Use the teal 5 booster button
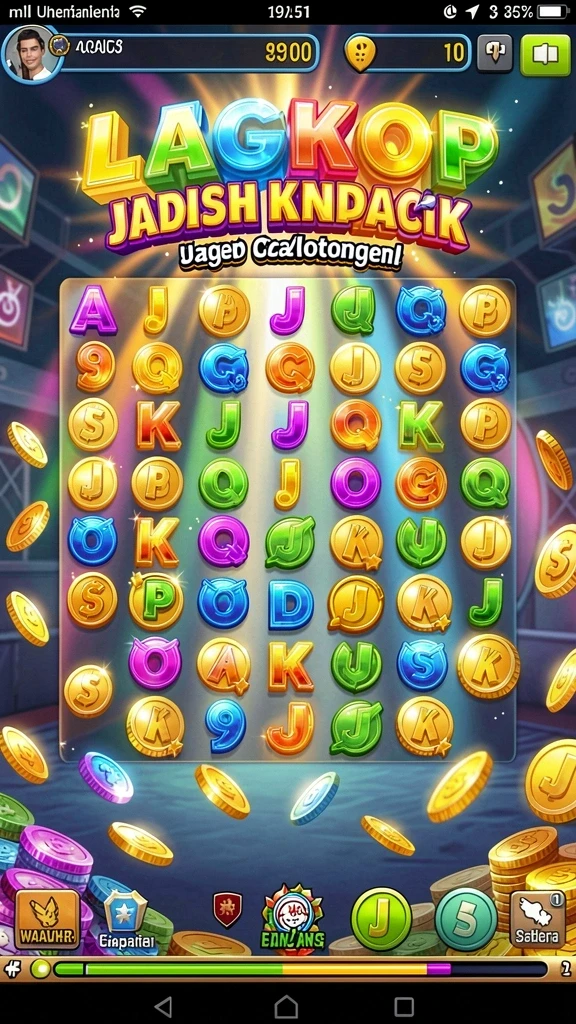 click(x=466, y=920)
